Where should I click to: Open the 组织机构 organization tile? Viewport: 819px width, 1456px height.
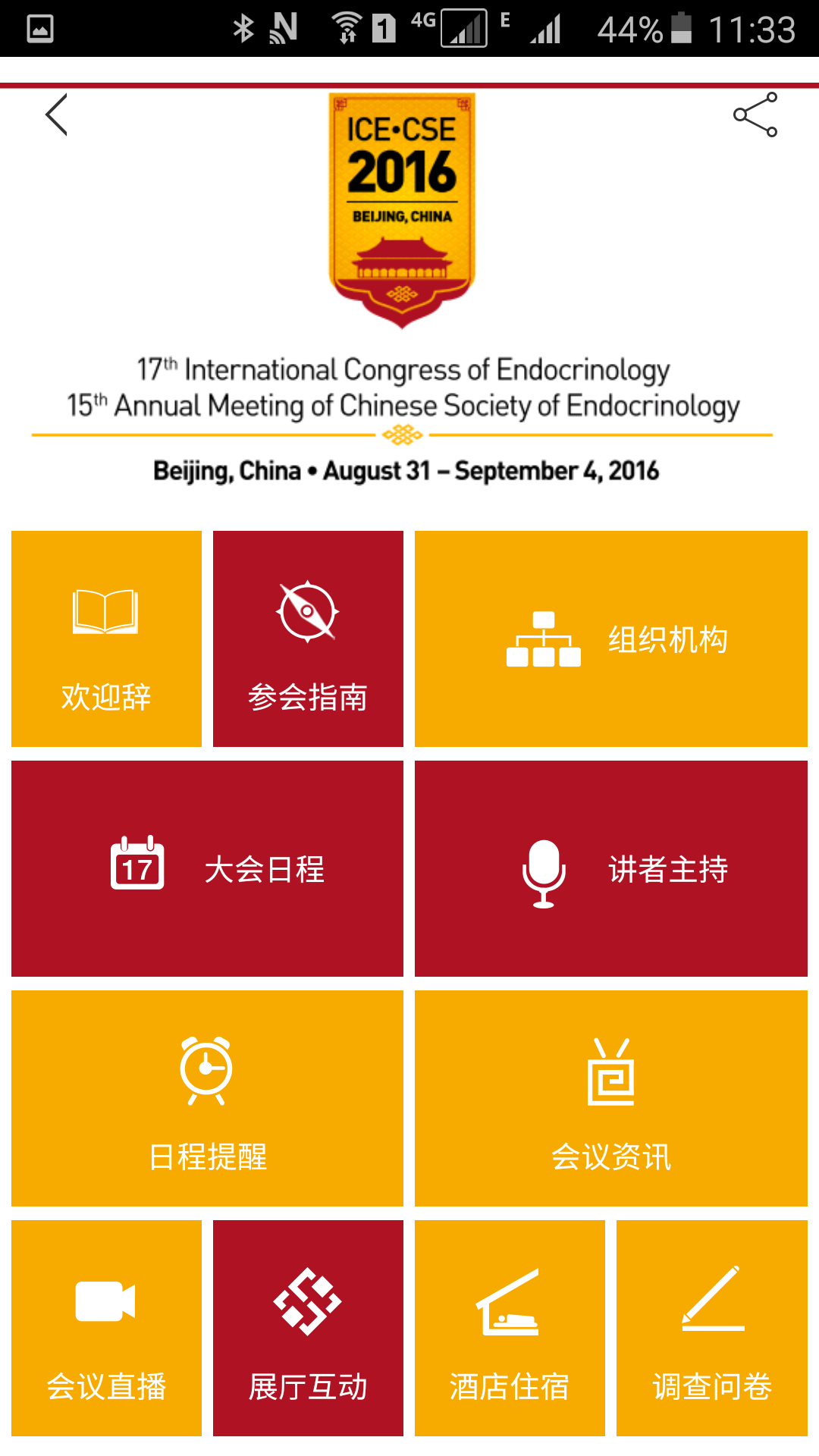(610, 639)
